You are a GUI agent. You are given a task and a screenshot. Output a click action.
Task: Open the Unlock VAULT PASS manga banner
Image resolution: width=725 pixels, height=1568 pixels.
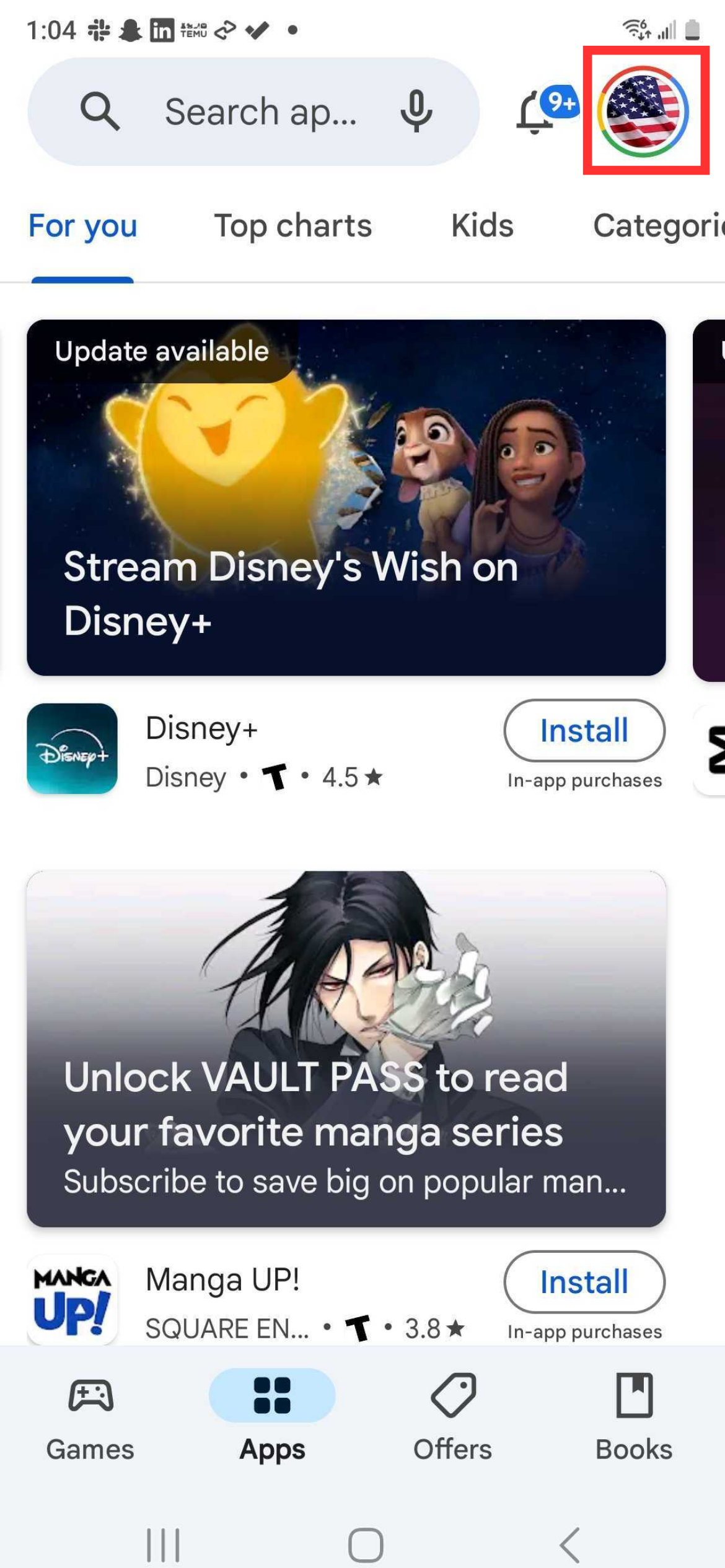[346, 1048]
